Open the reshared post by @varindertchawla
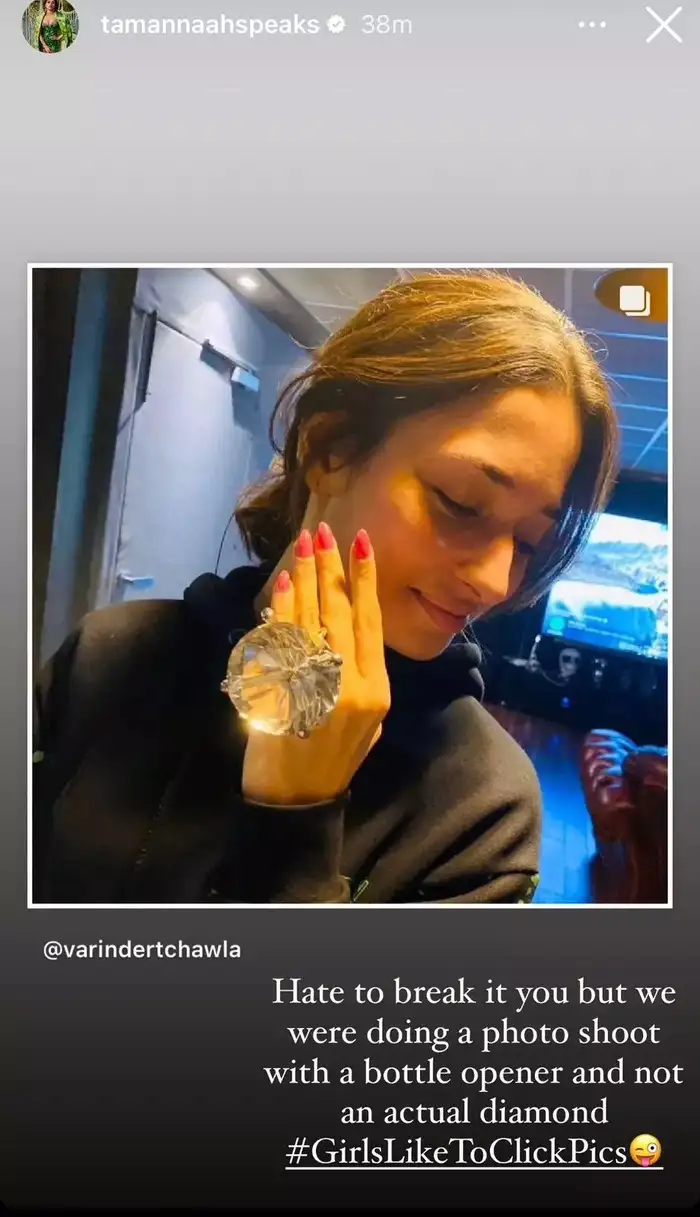The height and width of the screenshot is (1217, 700). tap(350, 585)
